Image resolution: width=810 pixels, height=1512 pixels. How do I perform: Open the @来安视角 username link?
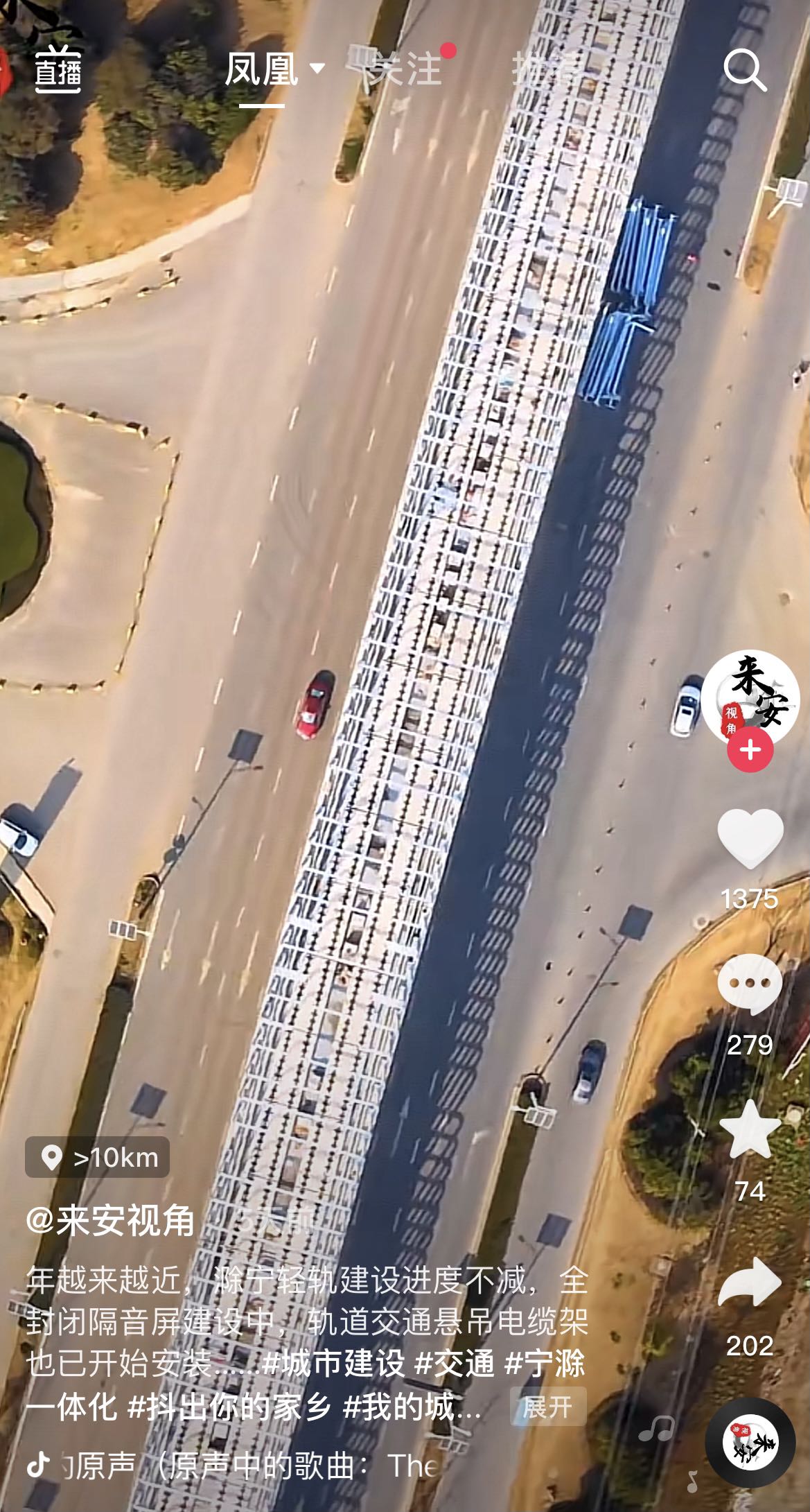click(x=111, y=1220)
